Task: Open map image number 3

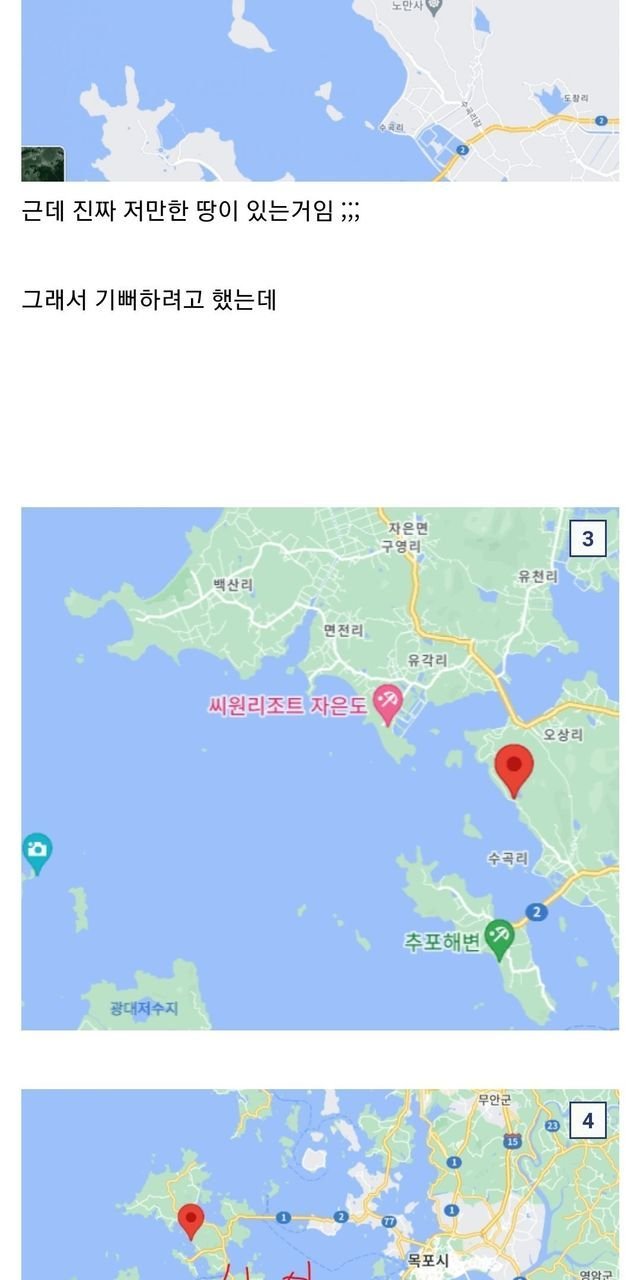Action: [x=320, y=768]
